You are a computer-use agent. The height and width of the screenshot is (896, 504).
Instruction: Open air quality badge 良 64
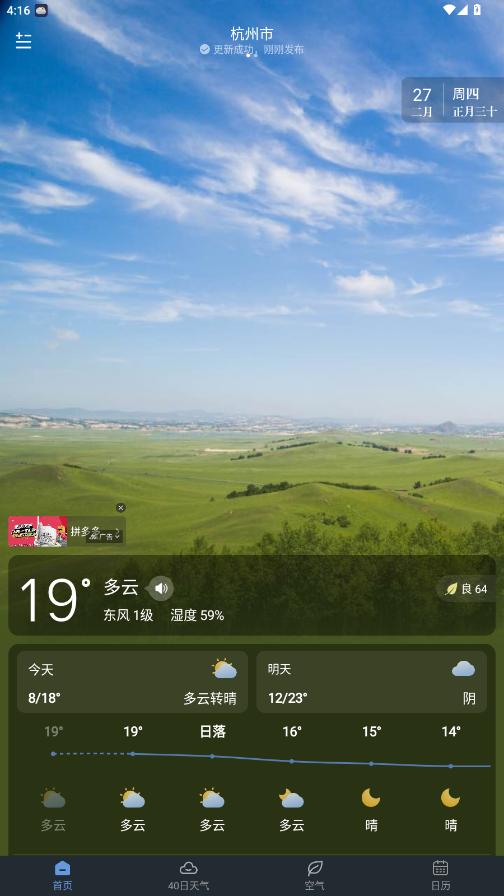coord(466,589)
